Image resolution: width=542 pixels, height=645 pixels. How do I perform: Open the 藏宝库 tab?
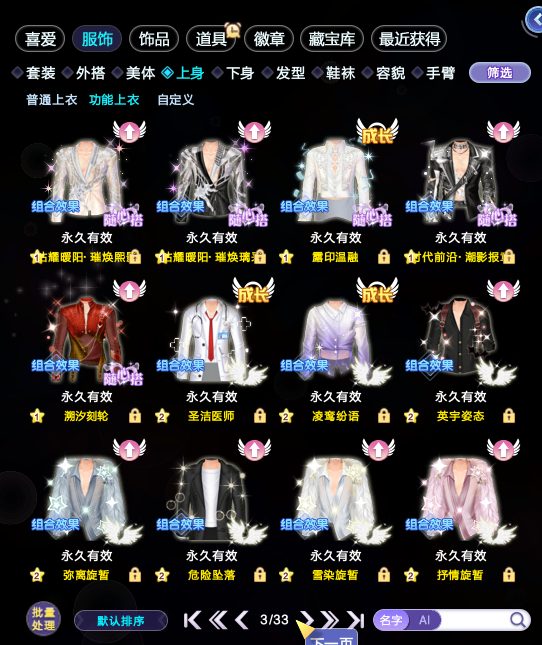pyautogui.click(x=332, y=39)
